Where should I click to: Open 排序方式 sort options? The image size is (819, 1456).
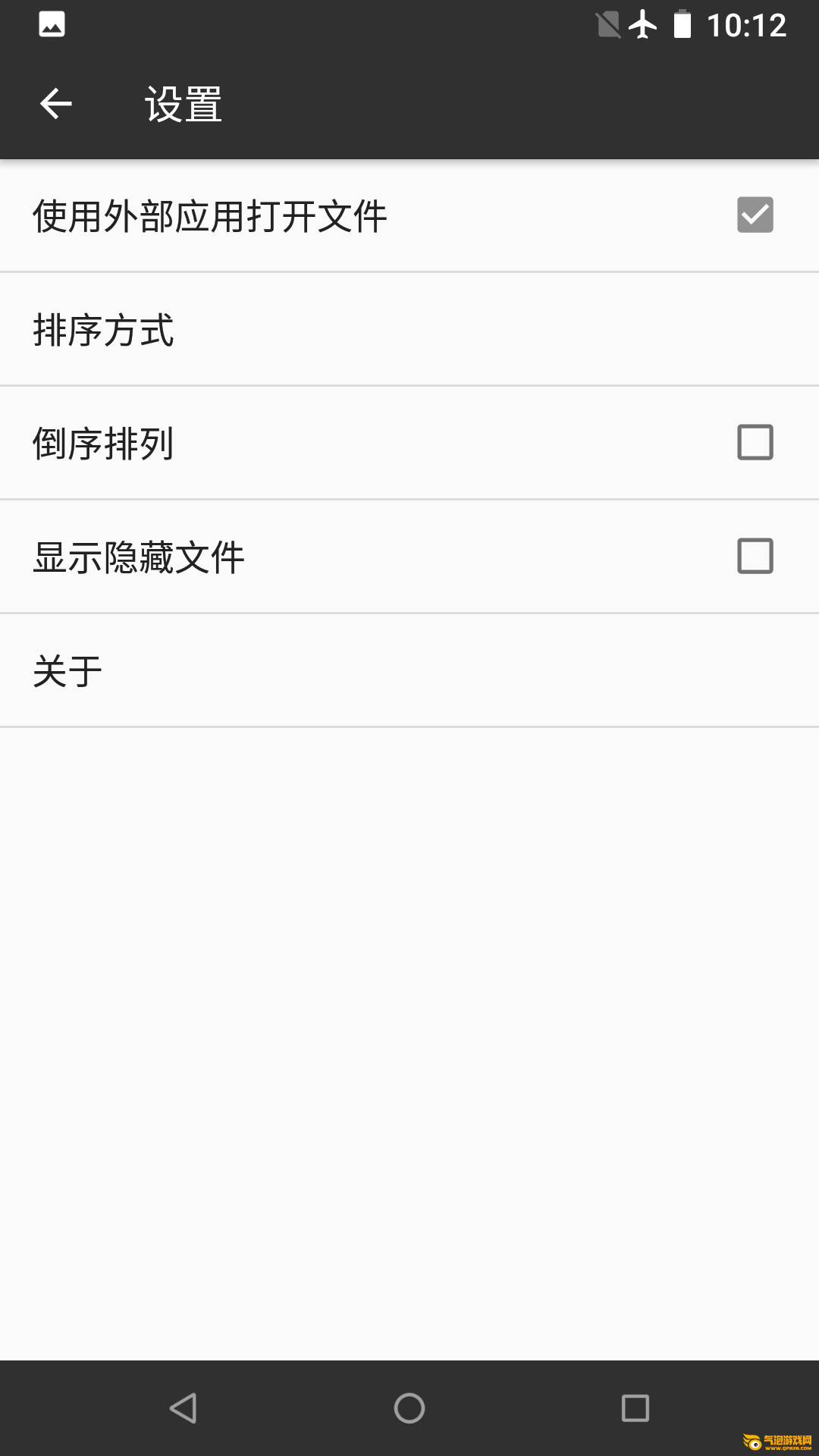coord(409,330)
